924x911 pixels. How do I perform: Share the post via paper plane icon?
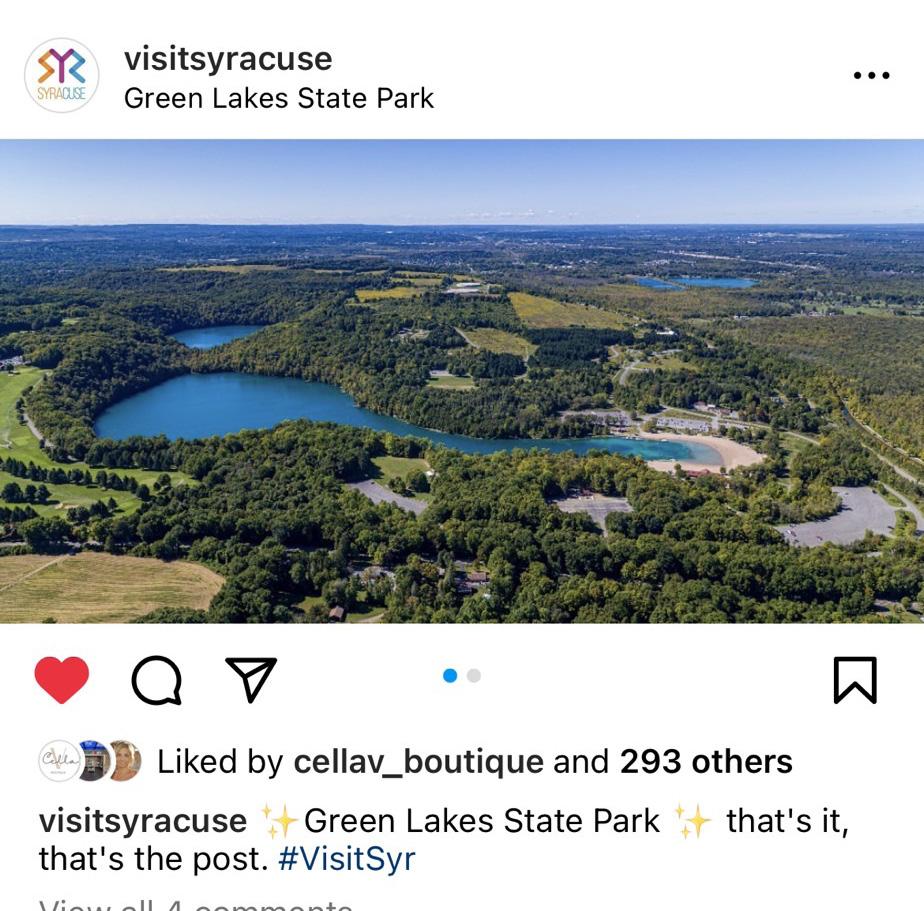coord(251,680)
